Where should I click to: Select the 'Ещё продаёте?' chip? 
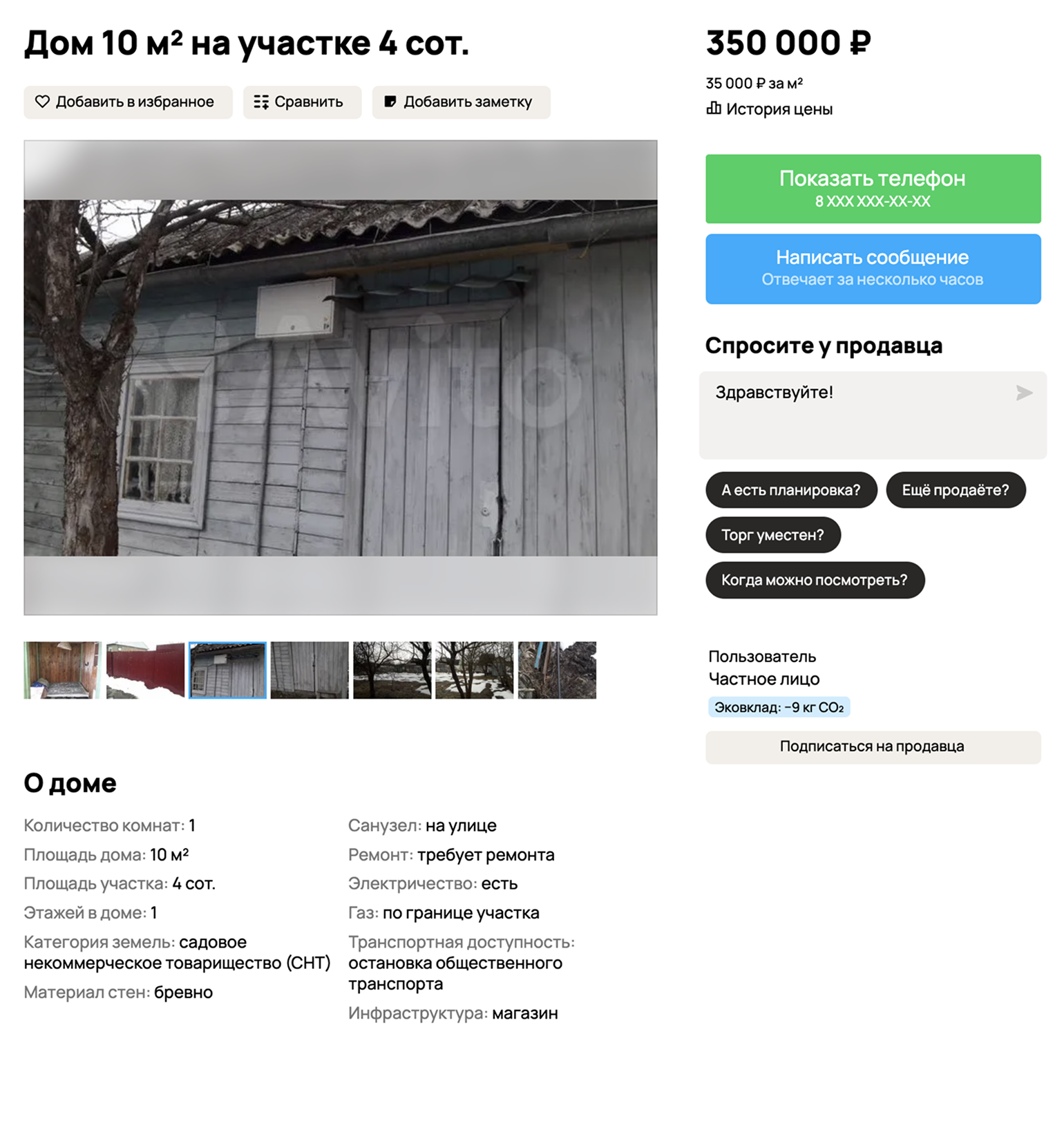pos(955,490)
